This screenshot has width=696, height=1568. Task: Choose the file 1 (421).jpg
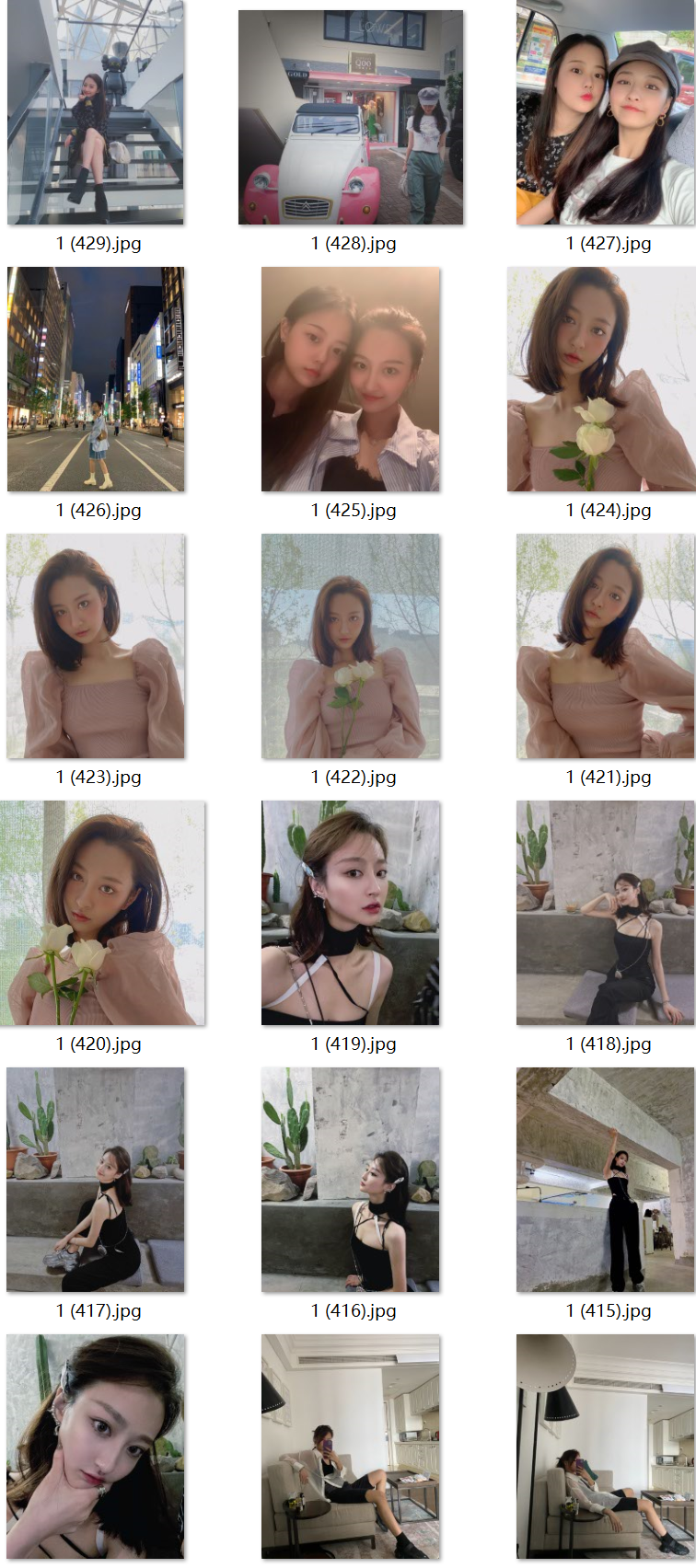tap(606, 646)
